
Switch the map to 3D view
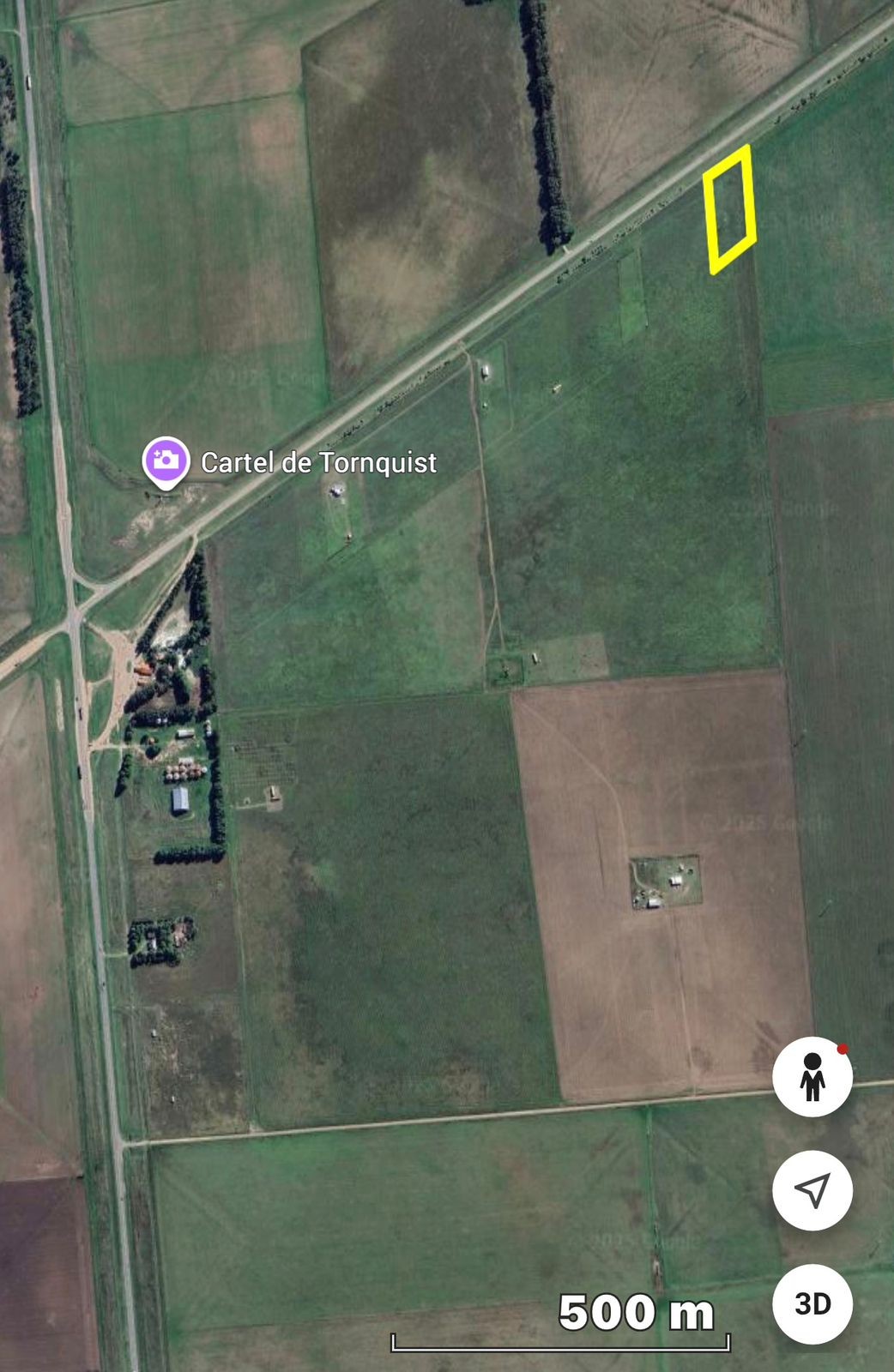(x=812, y=1303)
